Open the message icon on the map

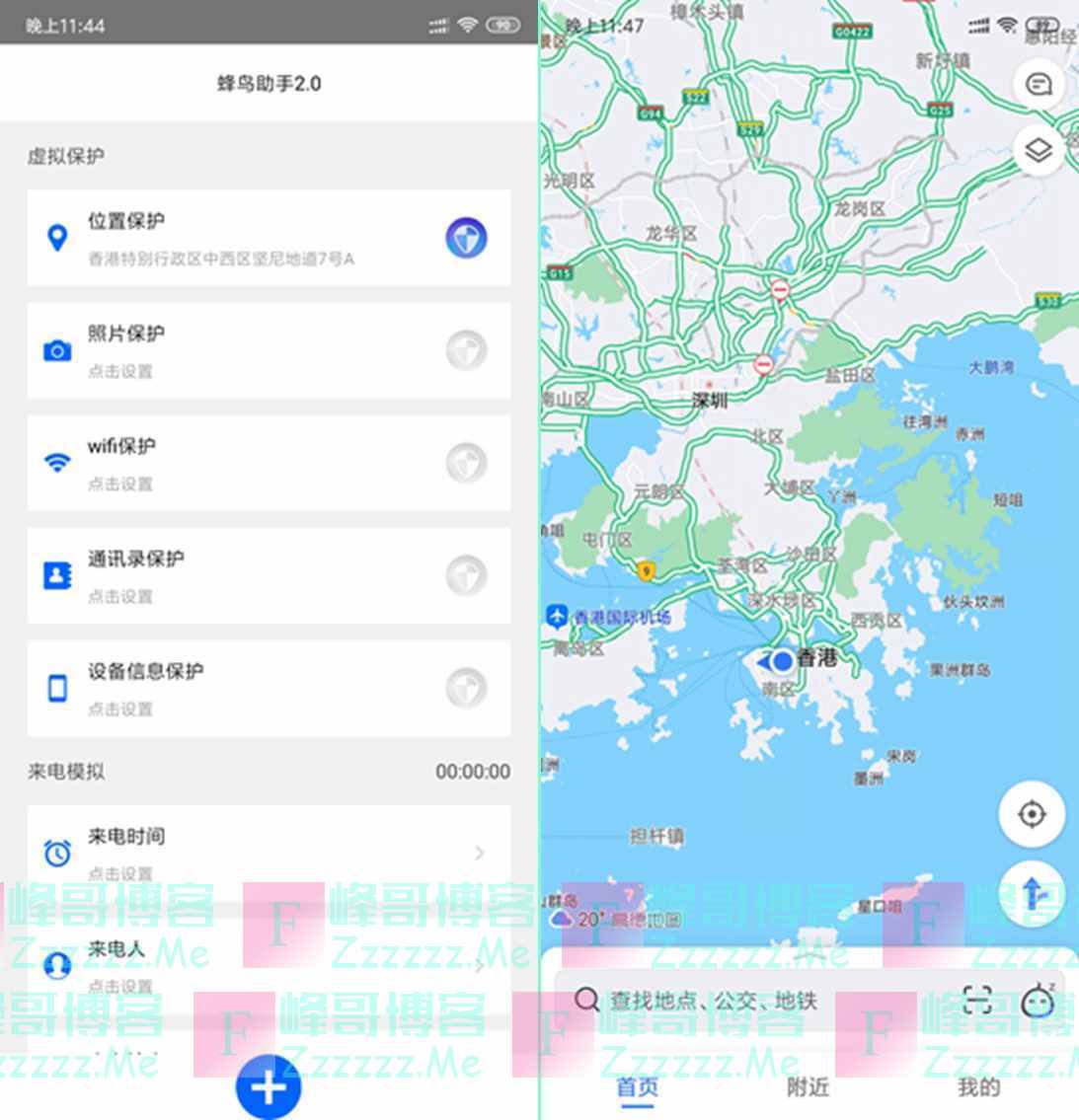pos(1039,85)
